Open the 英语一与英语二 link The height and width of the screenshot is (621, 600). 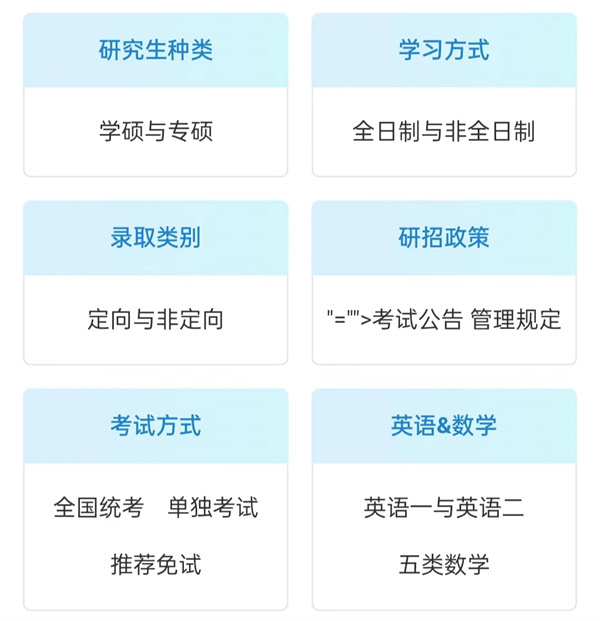[443, 508]
